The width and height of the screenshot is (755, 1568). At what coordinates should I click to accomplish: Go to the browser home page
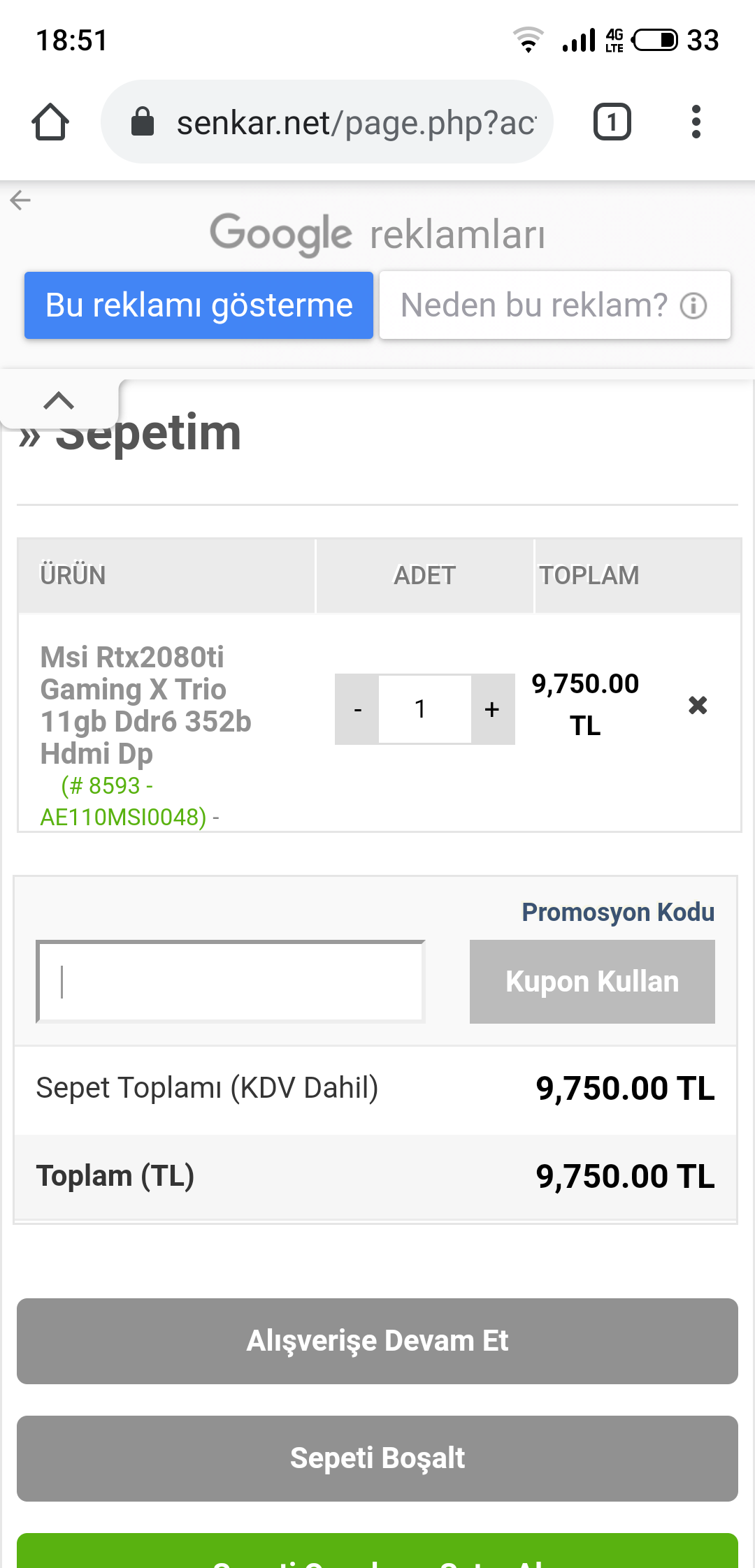(50, 122)
